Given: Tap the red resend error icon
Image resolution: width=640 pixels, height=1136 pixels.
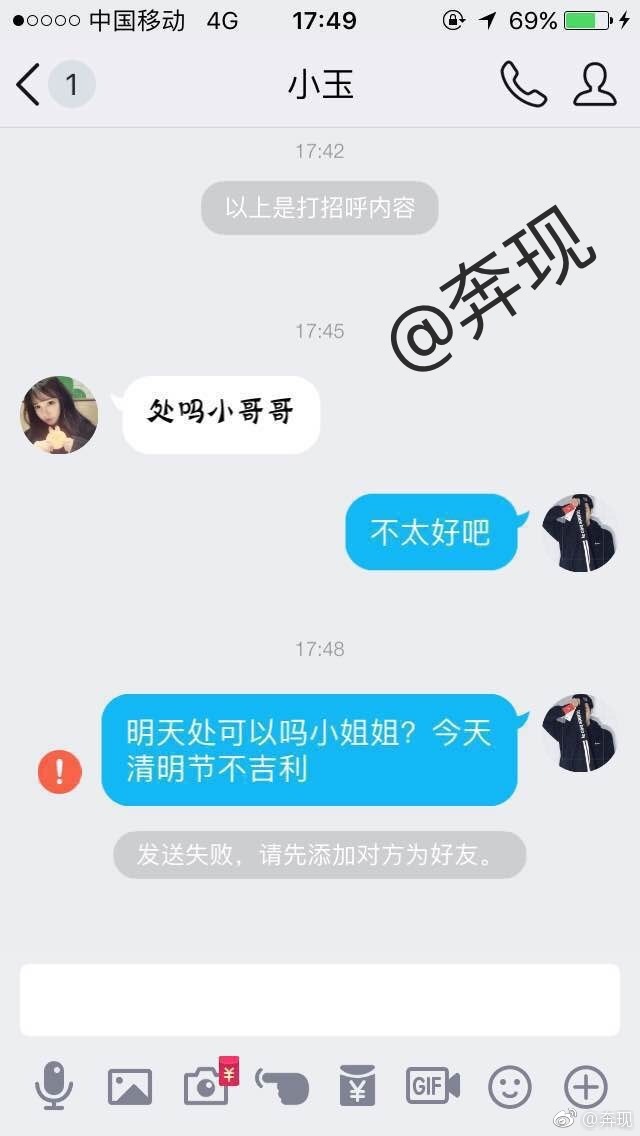Looking at the screenshot, I should (x=59, y=771).
